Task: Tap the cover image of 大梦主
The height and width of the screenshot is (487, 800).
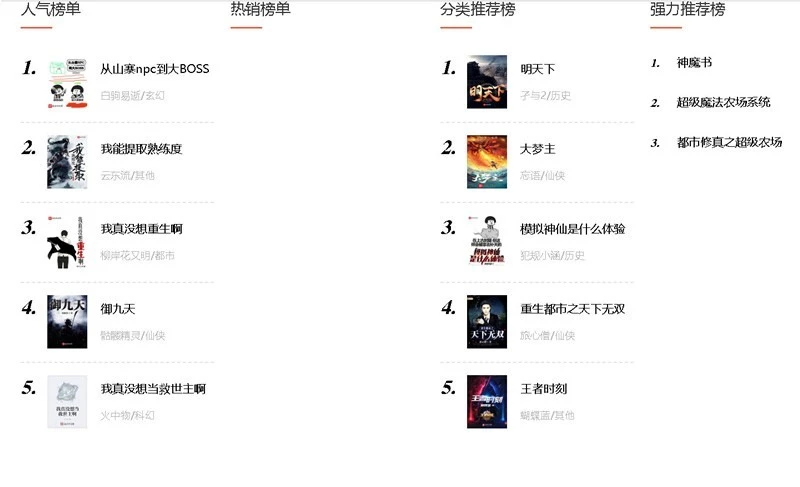Action: 487,162
